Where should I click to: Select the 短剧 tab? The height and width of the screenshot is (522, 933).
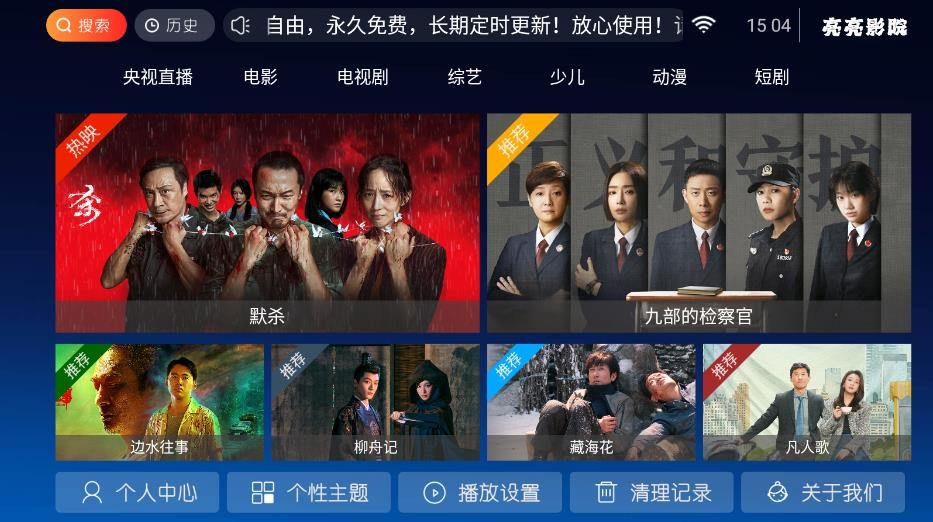click(x=771, y=77)
